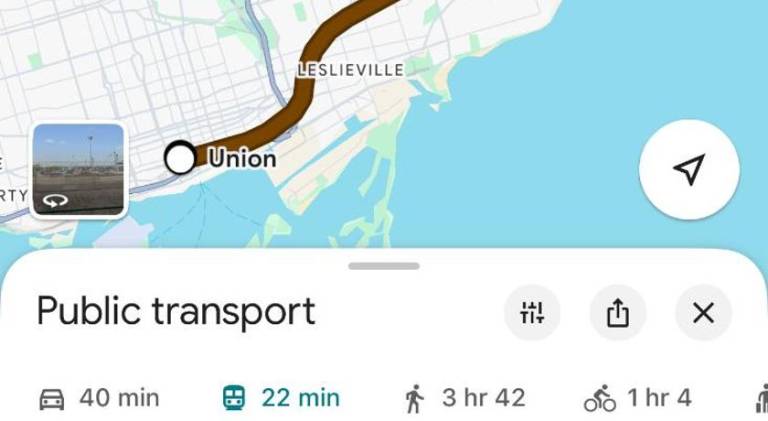This screenshot has width=768, height=421.
Task: Close the Public transport panel
Action: 703,313
